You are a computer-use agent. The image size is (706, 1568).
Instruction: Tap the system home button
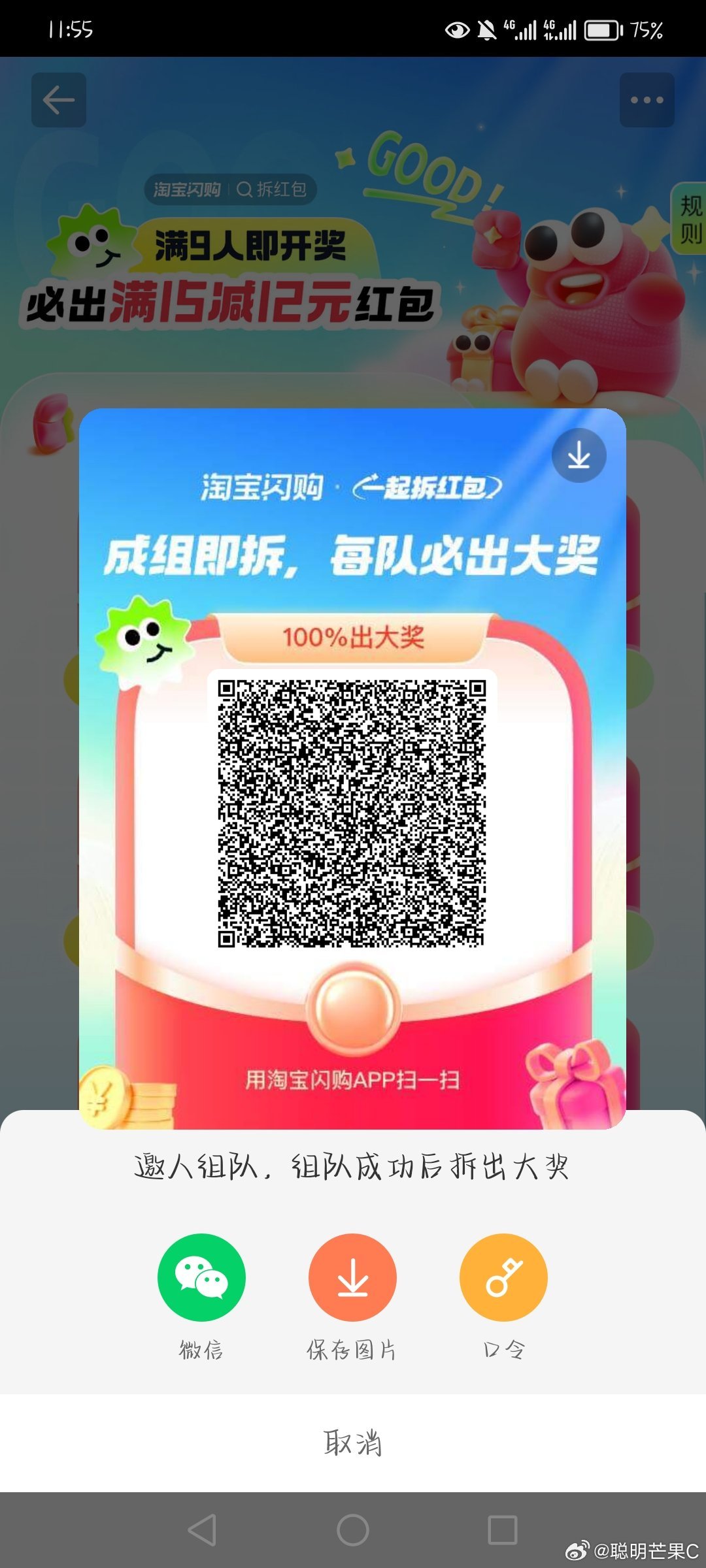click(352, 1529)
